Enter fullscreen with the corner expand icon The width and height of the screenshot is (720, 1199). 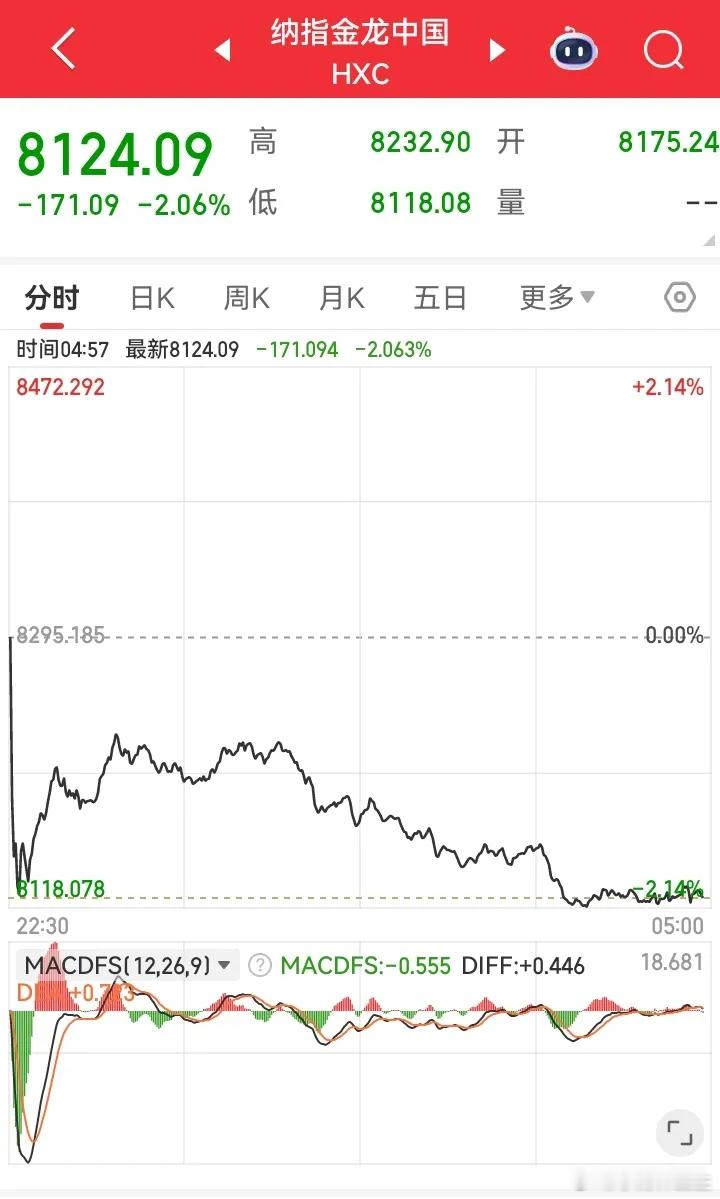pyautogui.click(x=678, y=1133)
